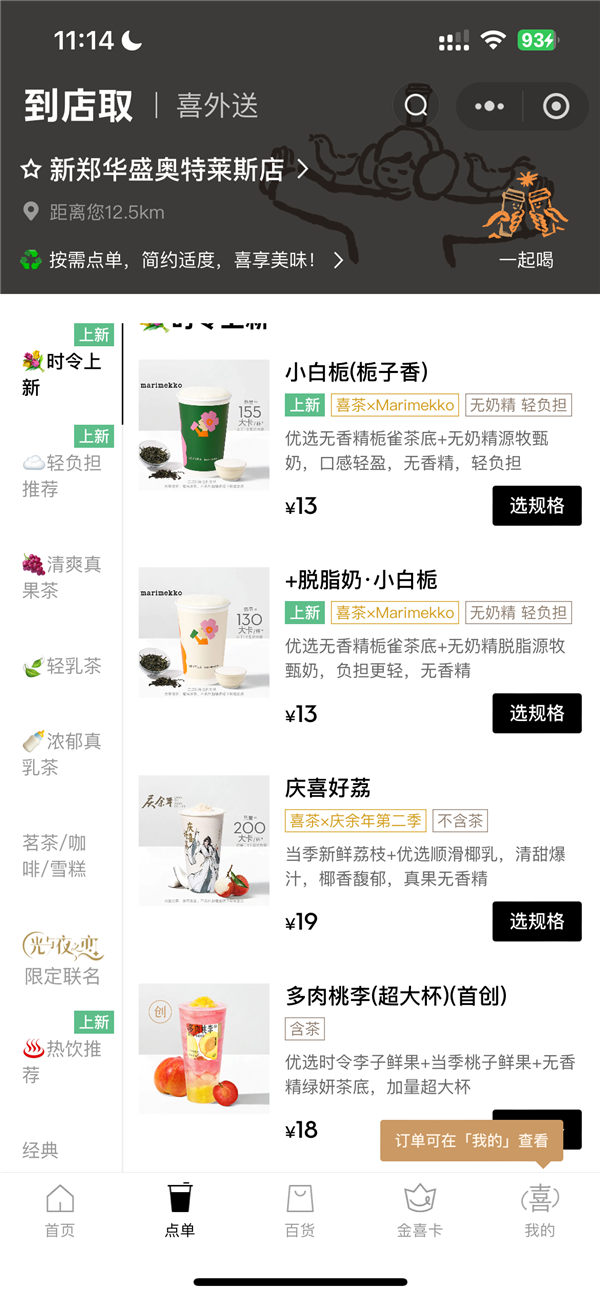The image size is (600, 1298).
Task: Open the 一起喝 group order
Action: coord(526,228)
